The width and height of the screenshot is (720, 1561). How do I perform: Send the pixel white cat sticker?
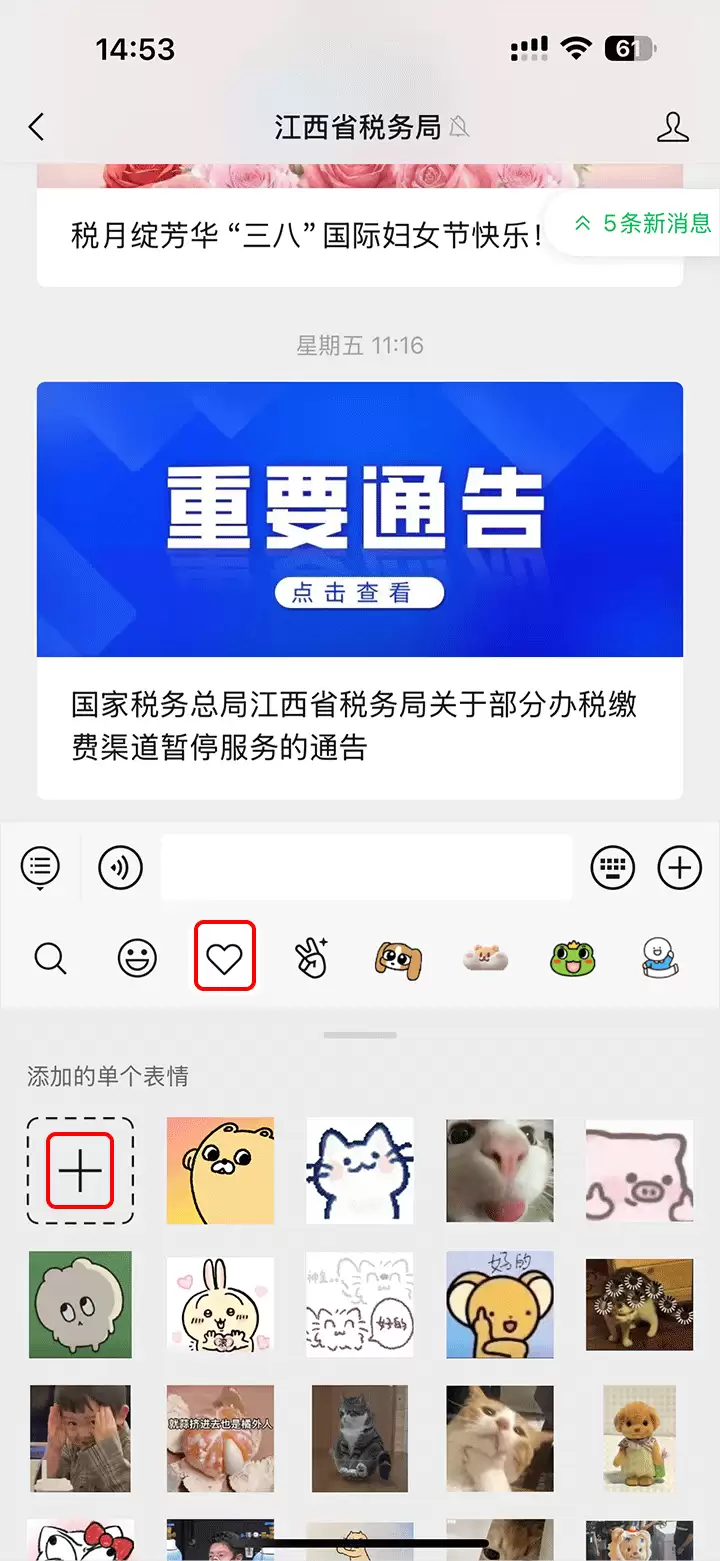pyautogui.click(x=360, y=1170)
